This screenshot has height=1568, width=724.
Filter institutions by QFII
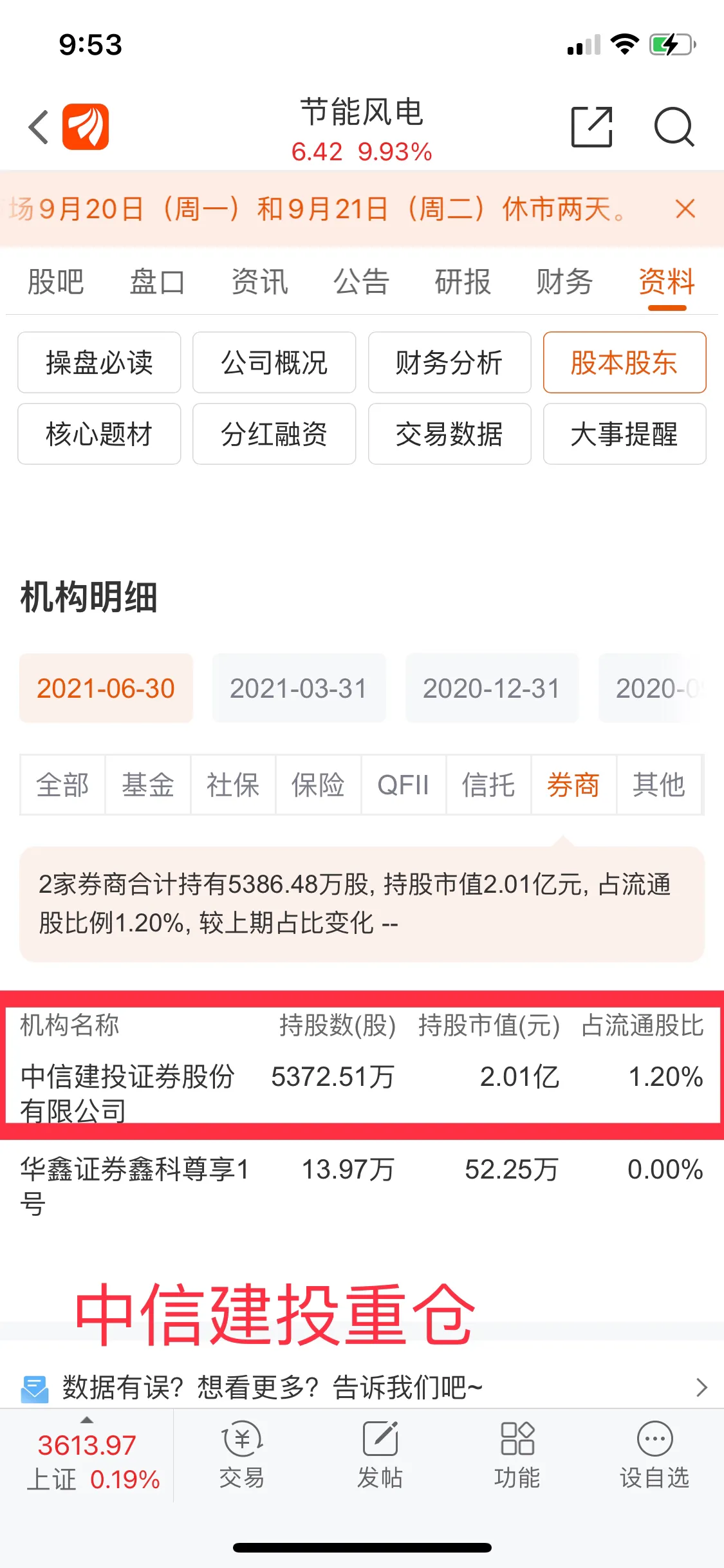[x=403, y=785]
